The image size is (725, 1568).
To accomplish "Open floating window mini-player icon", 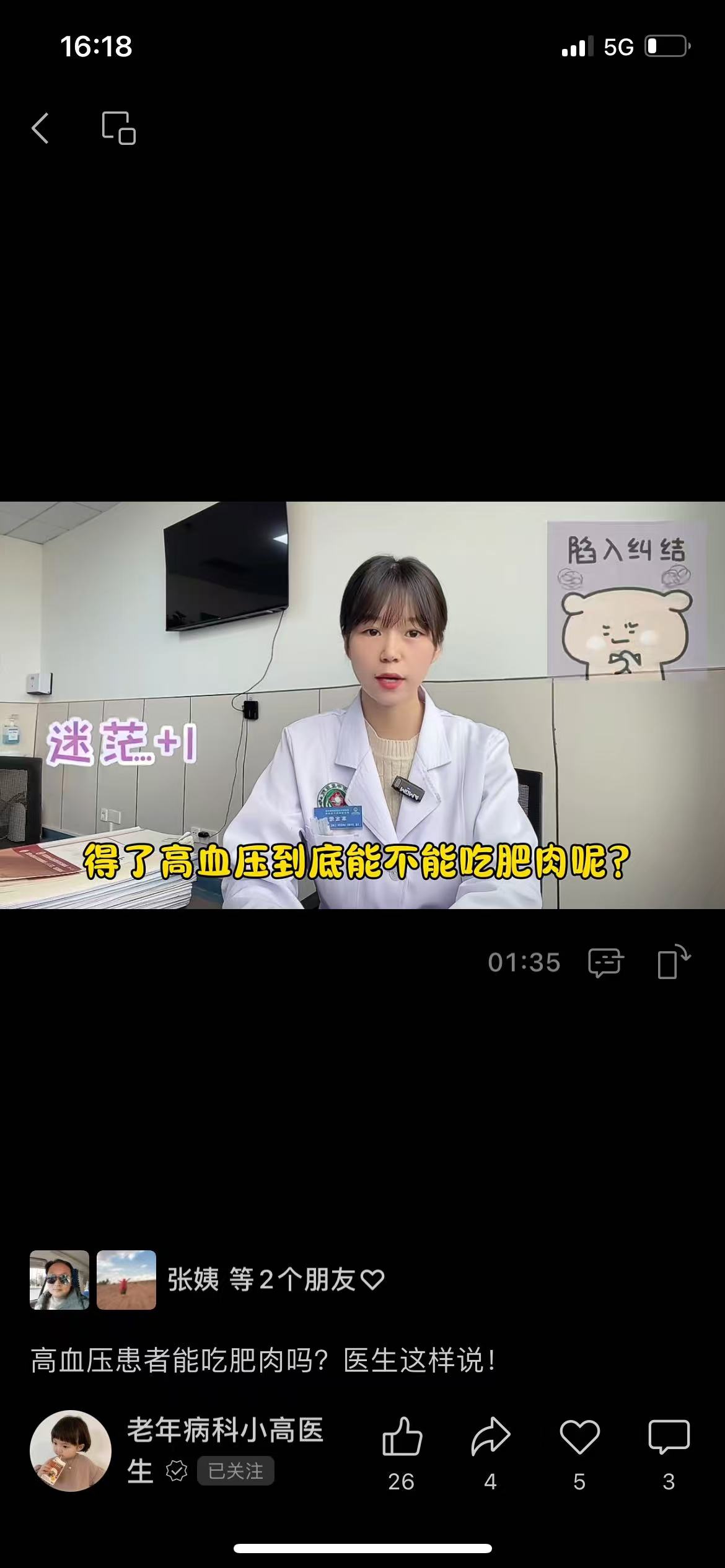I will click(x=118, y=128).
